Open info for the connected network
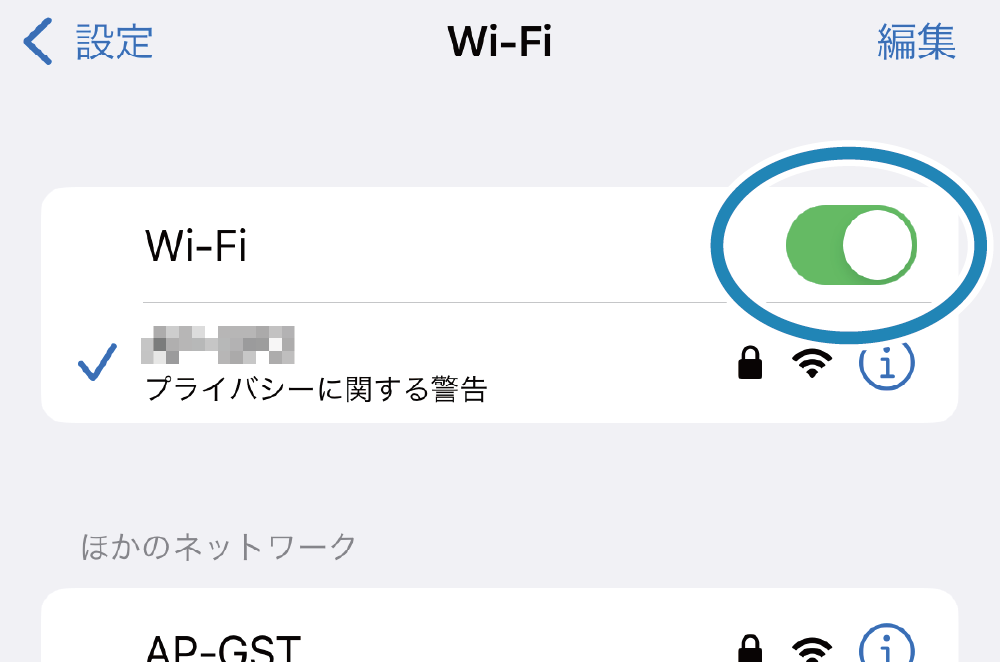Image resolution: width=1000 pixels, height=662 pixels. point(886,364)
